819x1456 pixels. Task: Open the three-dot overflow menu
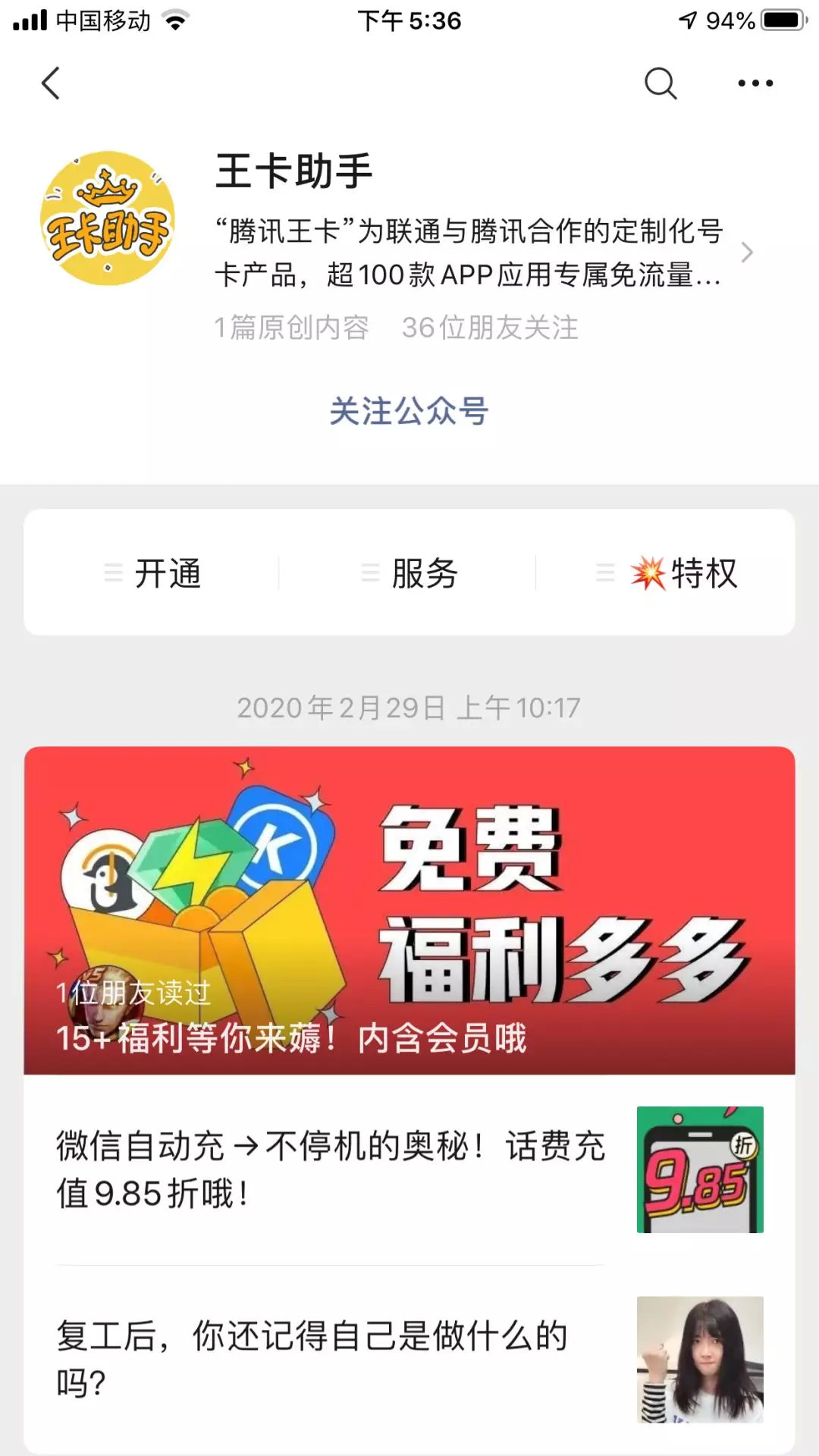point(755,83)
